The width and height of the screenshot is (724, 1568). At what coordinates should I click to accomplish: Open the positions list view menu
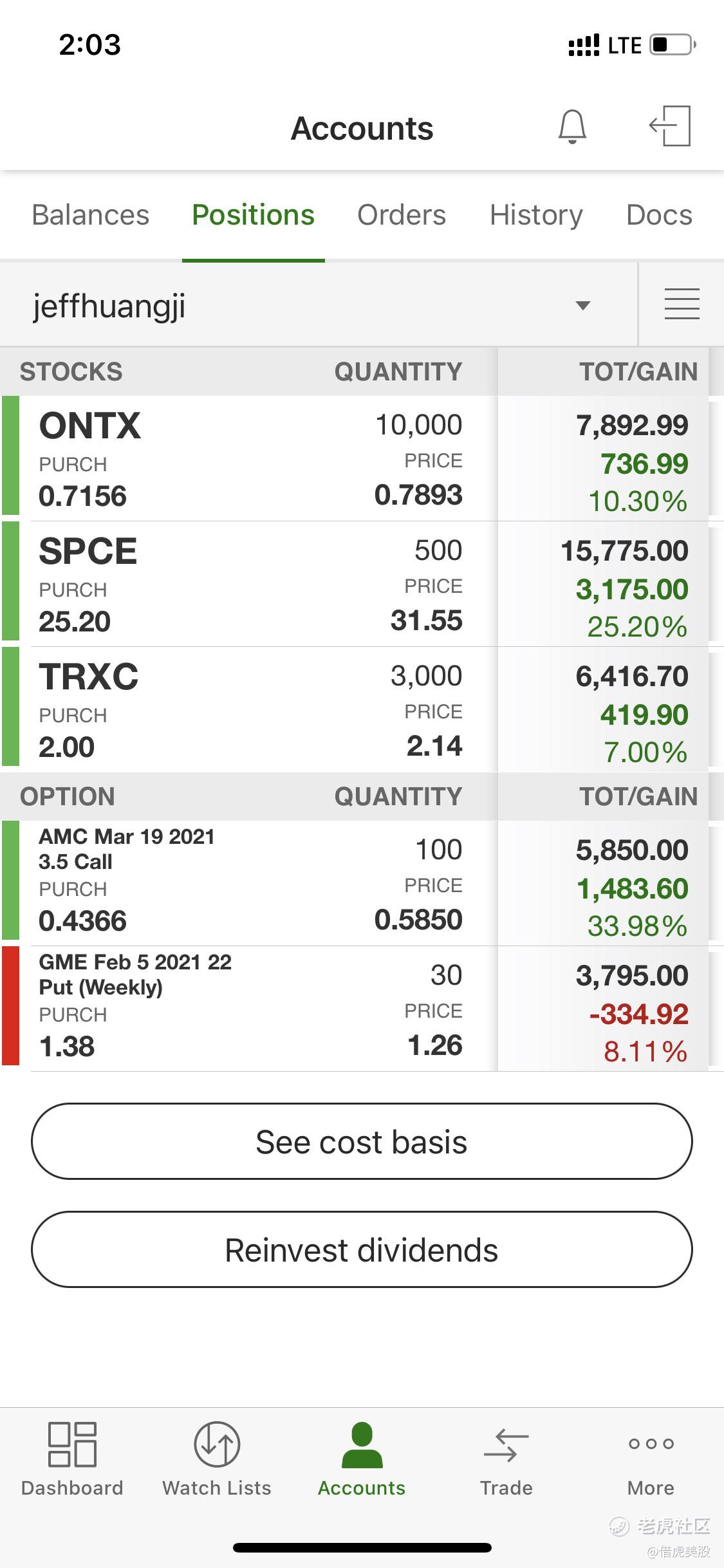coord(682,304)
